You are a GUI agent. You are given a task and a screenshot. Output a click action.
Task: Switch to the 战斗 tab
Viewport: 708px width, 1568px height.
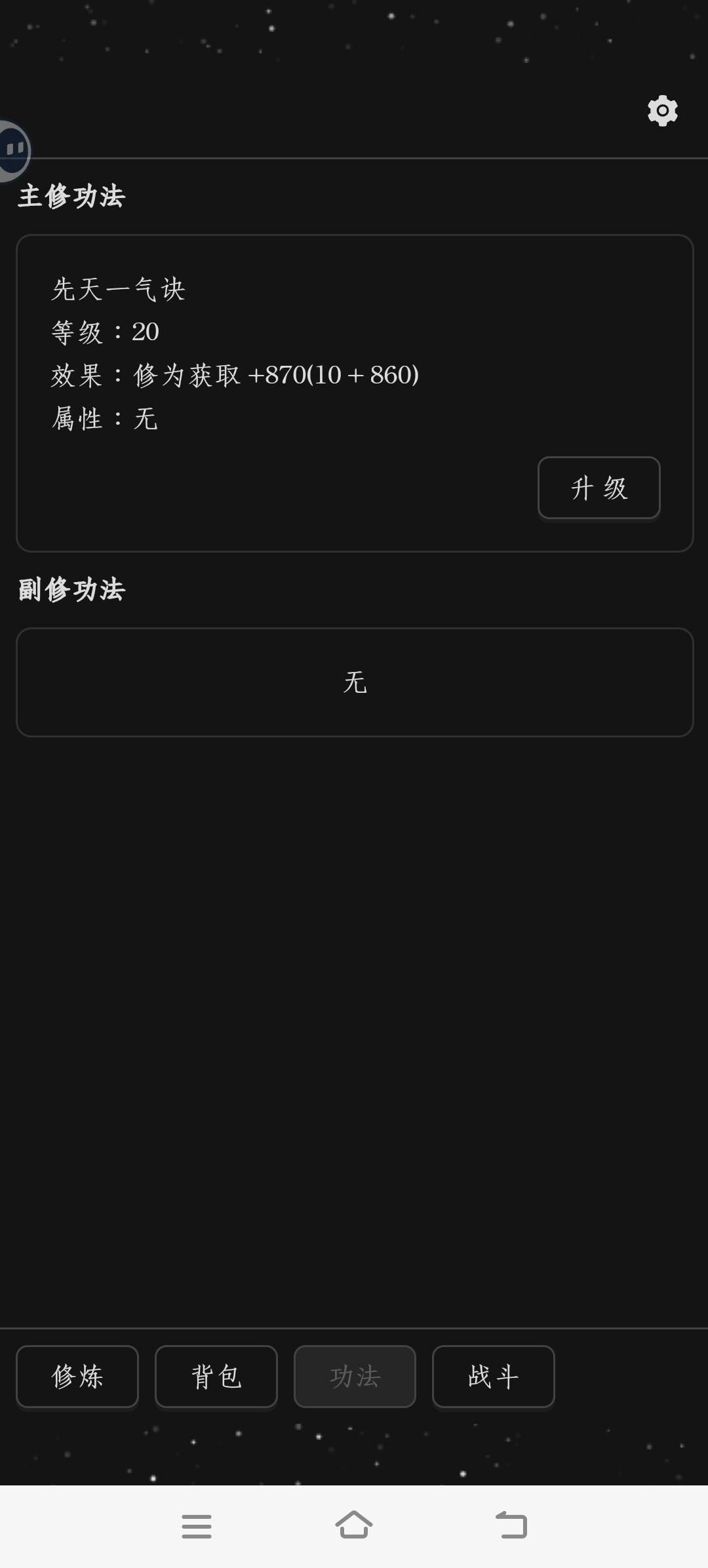(494, 1377)
